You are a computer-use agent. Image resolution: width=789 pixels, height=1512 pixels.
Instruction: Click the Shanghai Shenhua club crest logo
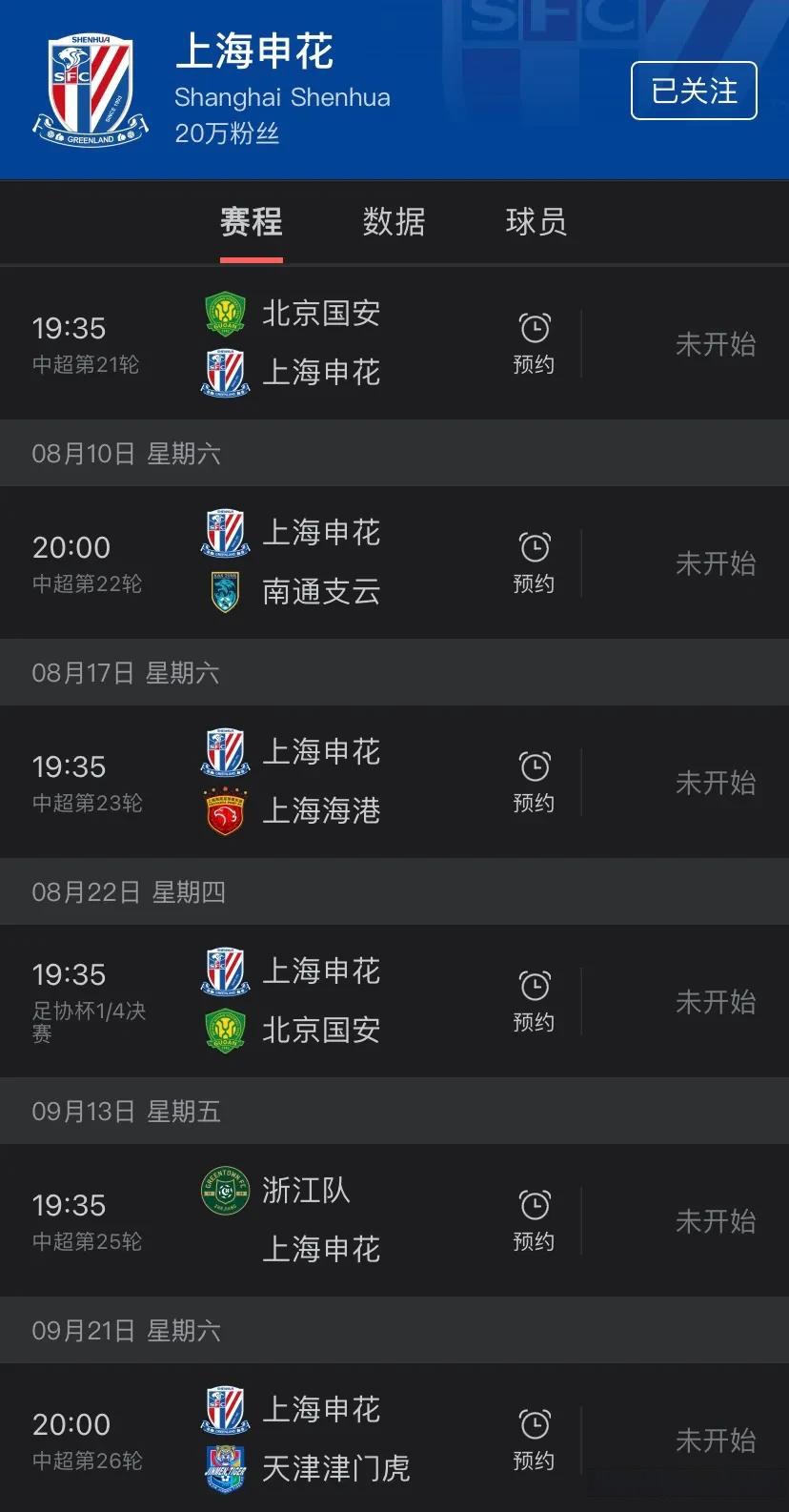(x=91, y=88)
